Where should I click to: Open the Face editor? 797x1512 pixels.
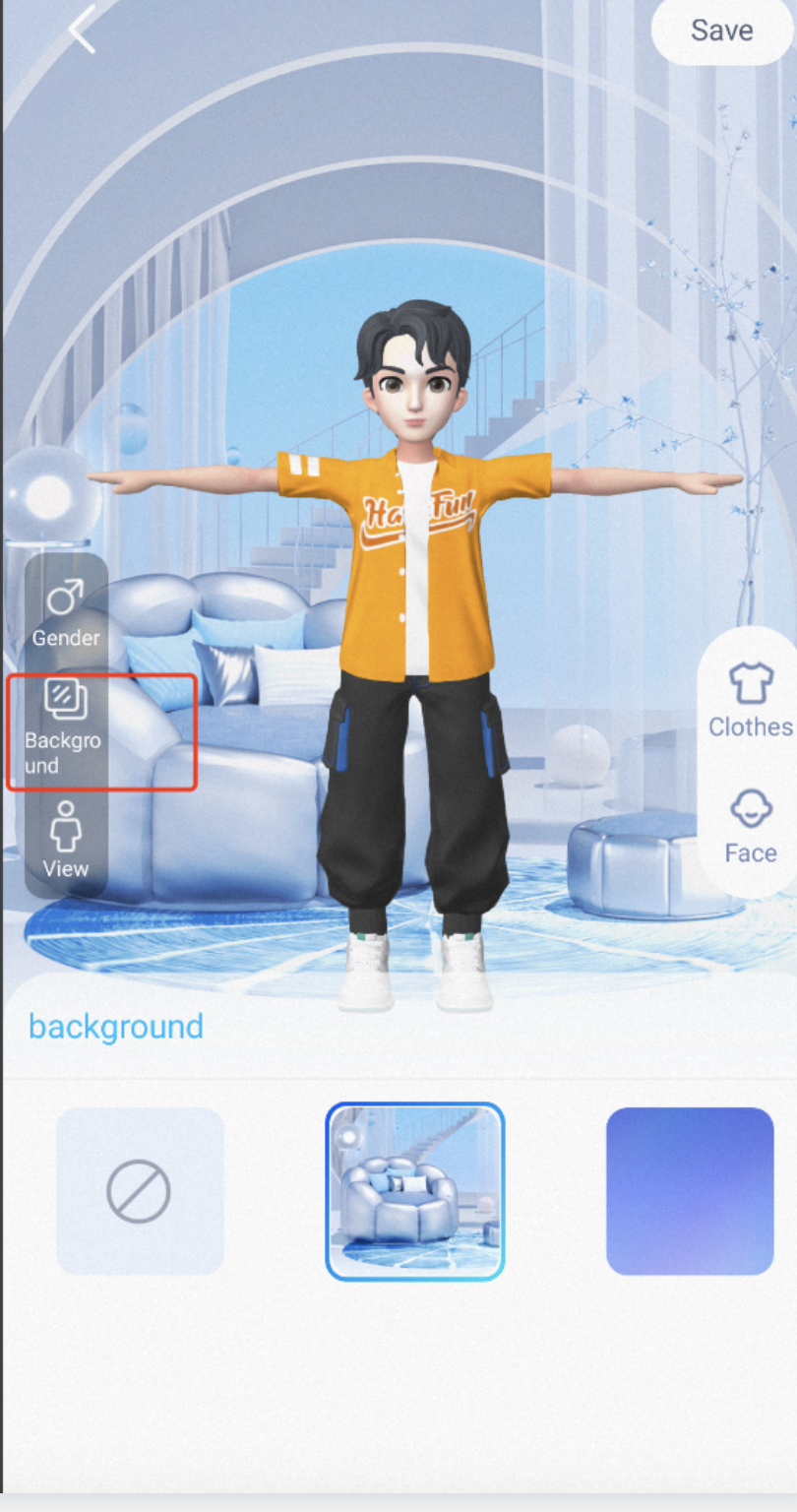751,826
